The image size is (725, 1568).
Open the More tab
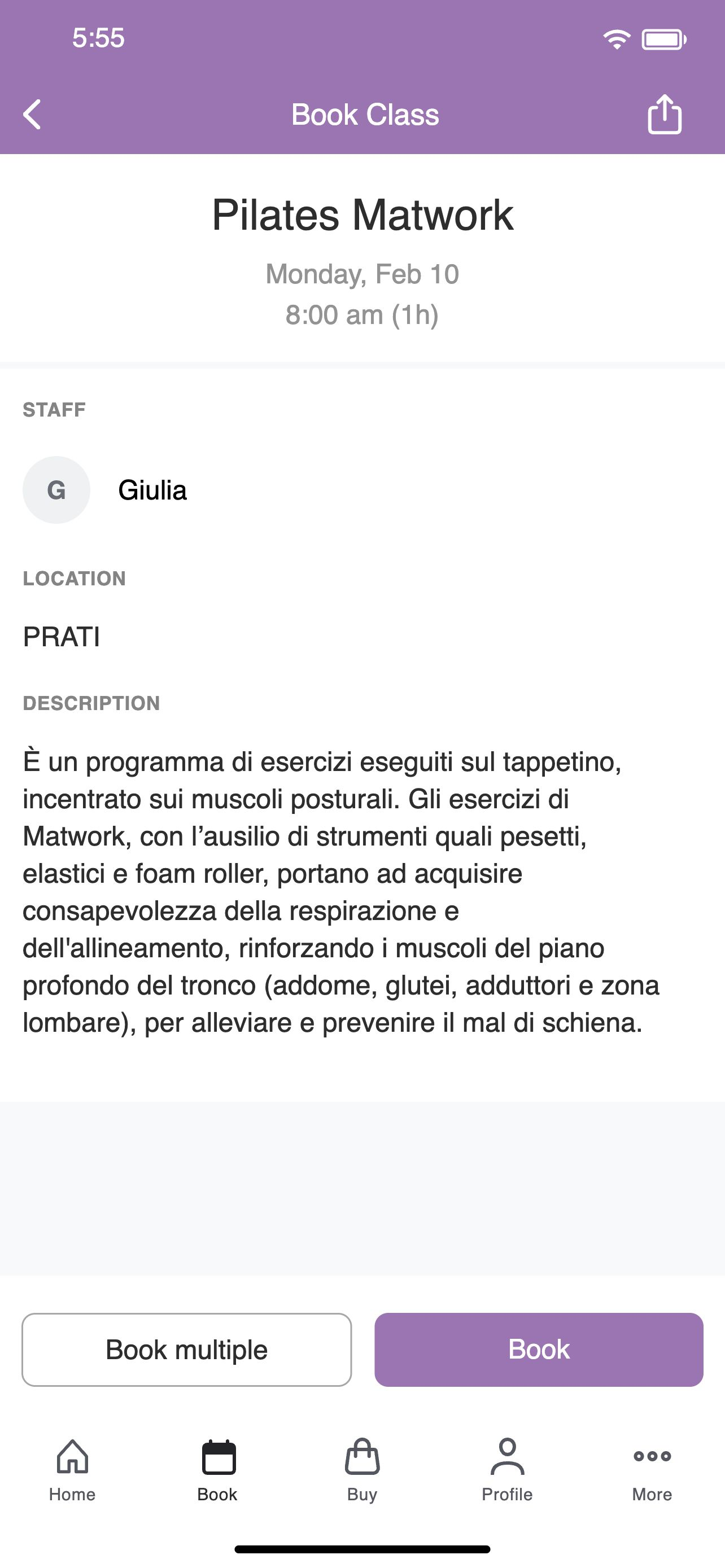point(652,1470)
